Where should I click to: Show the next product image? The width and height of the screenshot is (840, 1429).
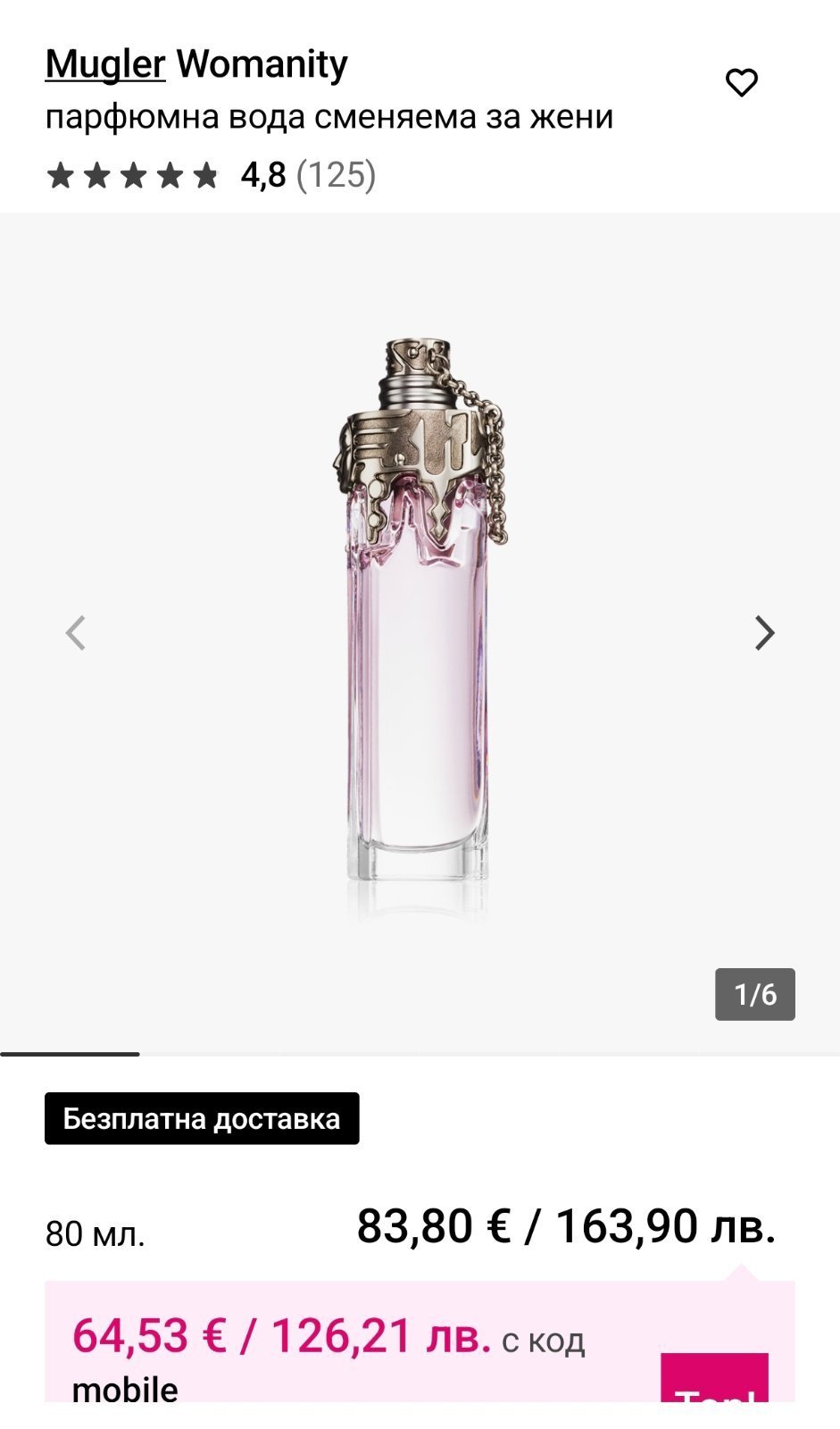click(764, 633)
